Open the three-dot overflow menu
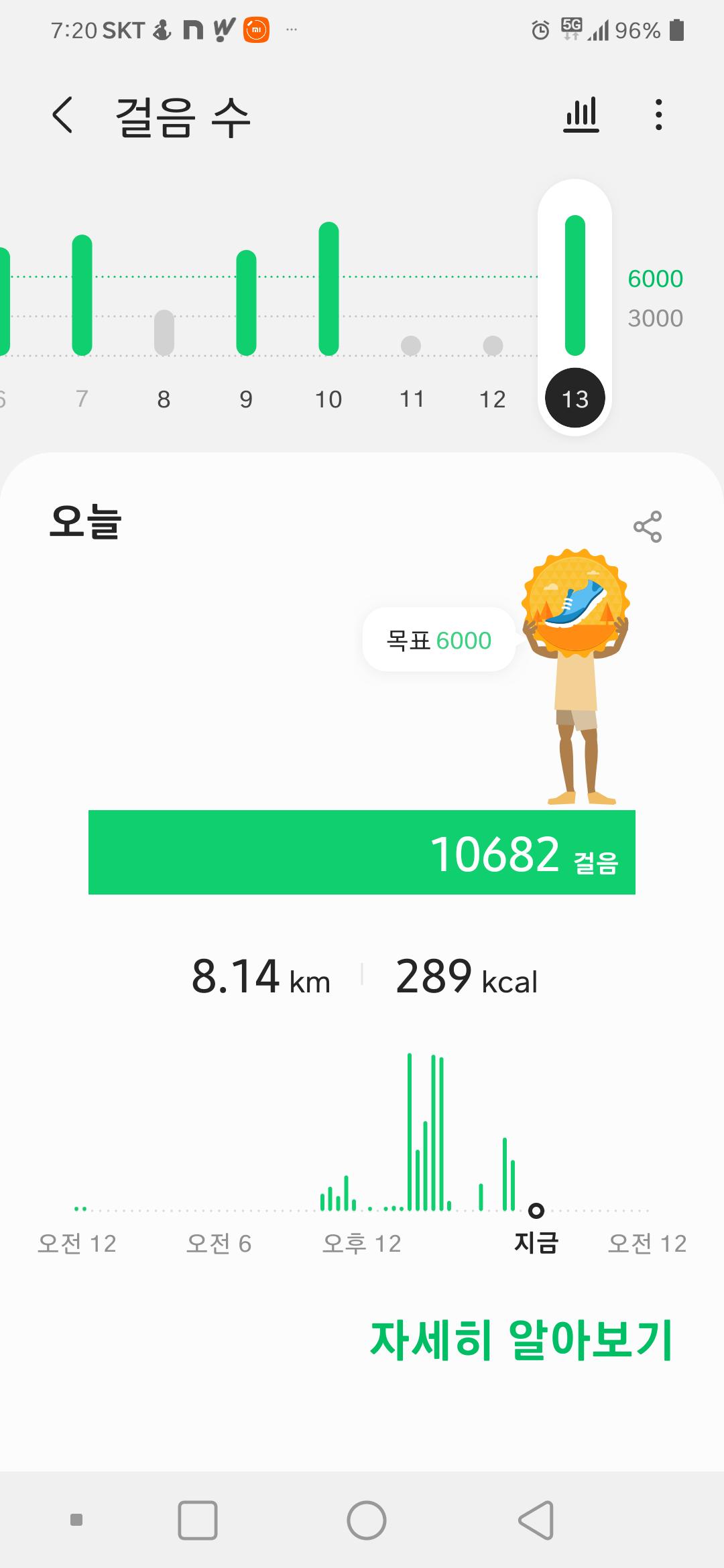Screen dimensions: 724x1568 (659, 115)
